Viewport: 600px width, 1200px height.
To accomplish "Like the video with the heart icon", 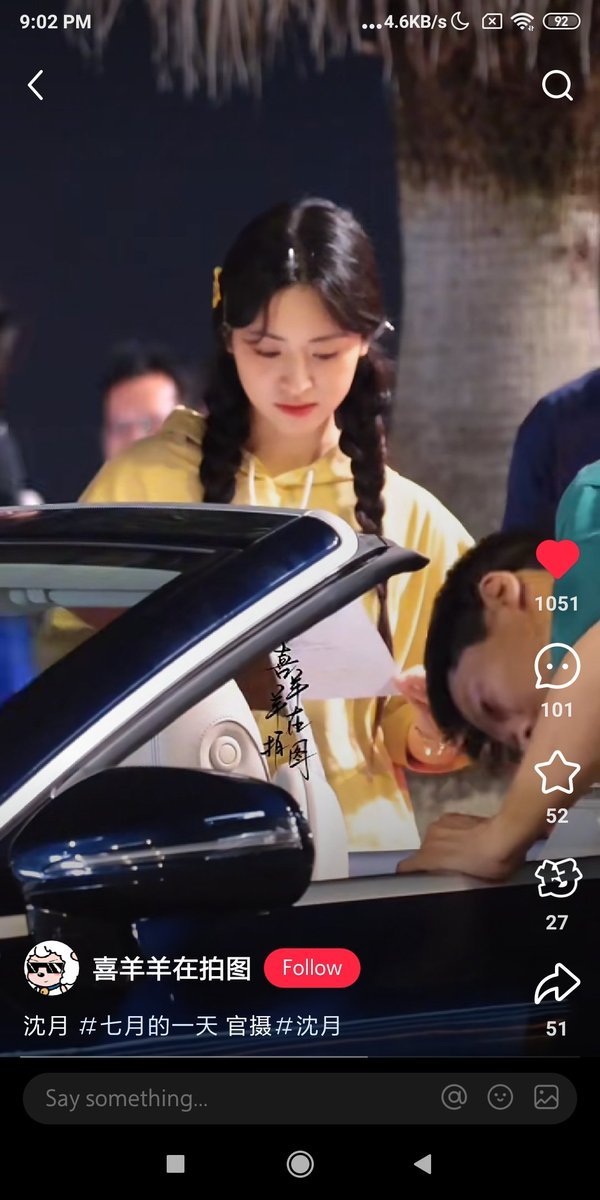I will pos(557,560).
